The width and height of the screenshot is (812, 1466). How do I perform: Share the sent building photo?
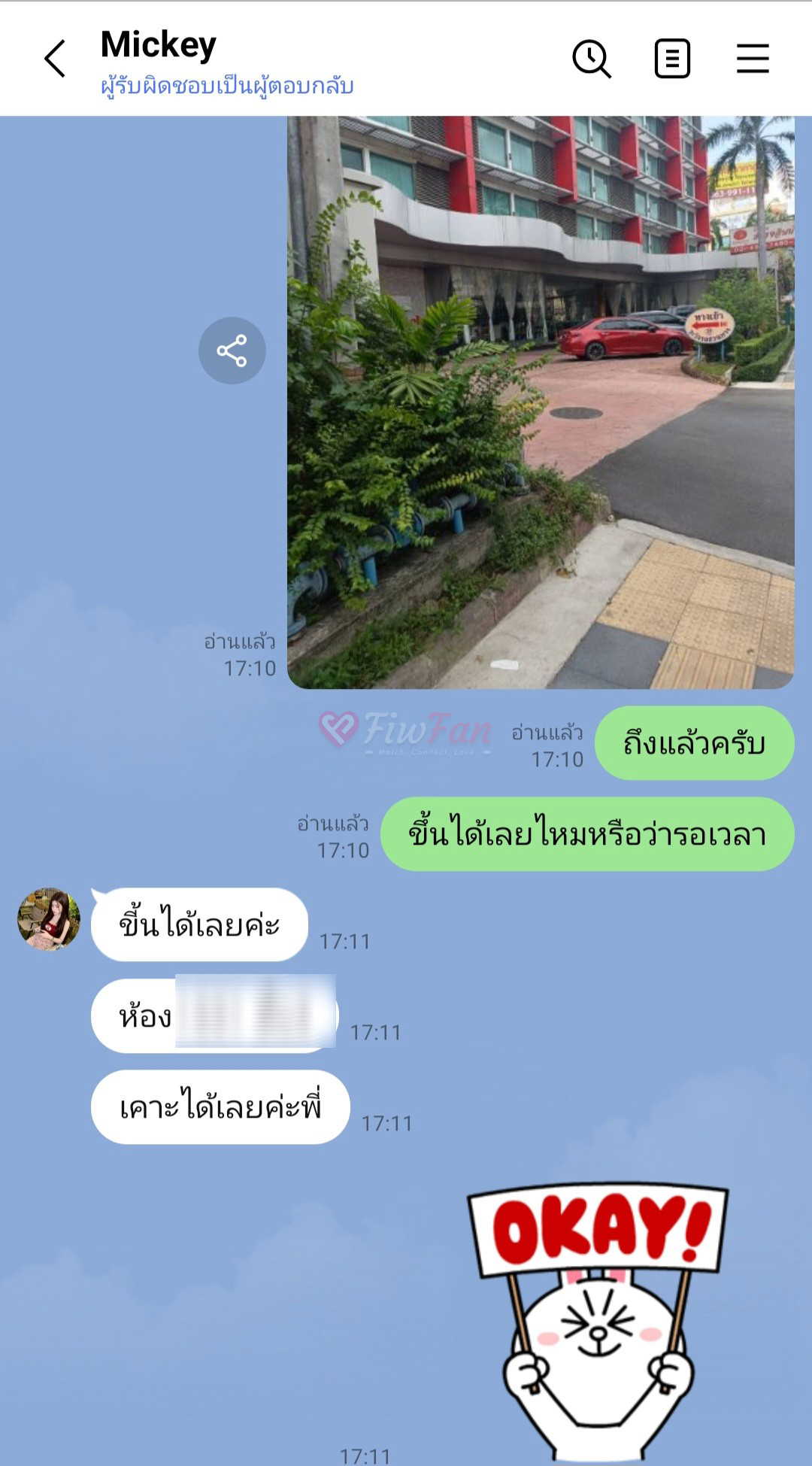[x=232, y=351]
